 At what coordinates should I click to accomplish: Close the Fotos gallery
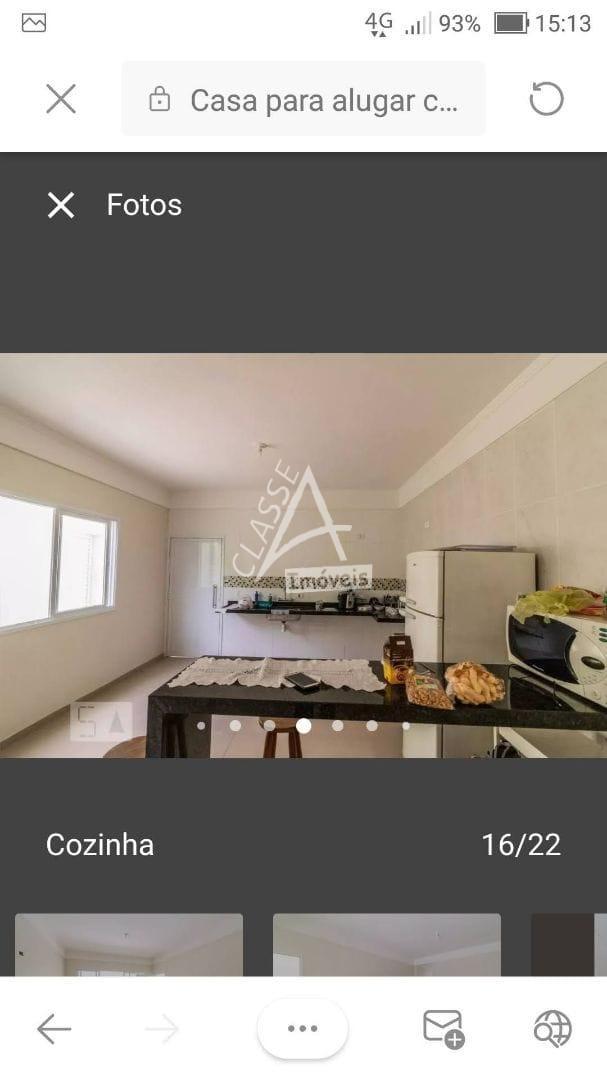61,205
